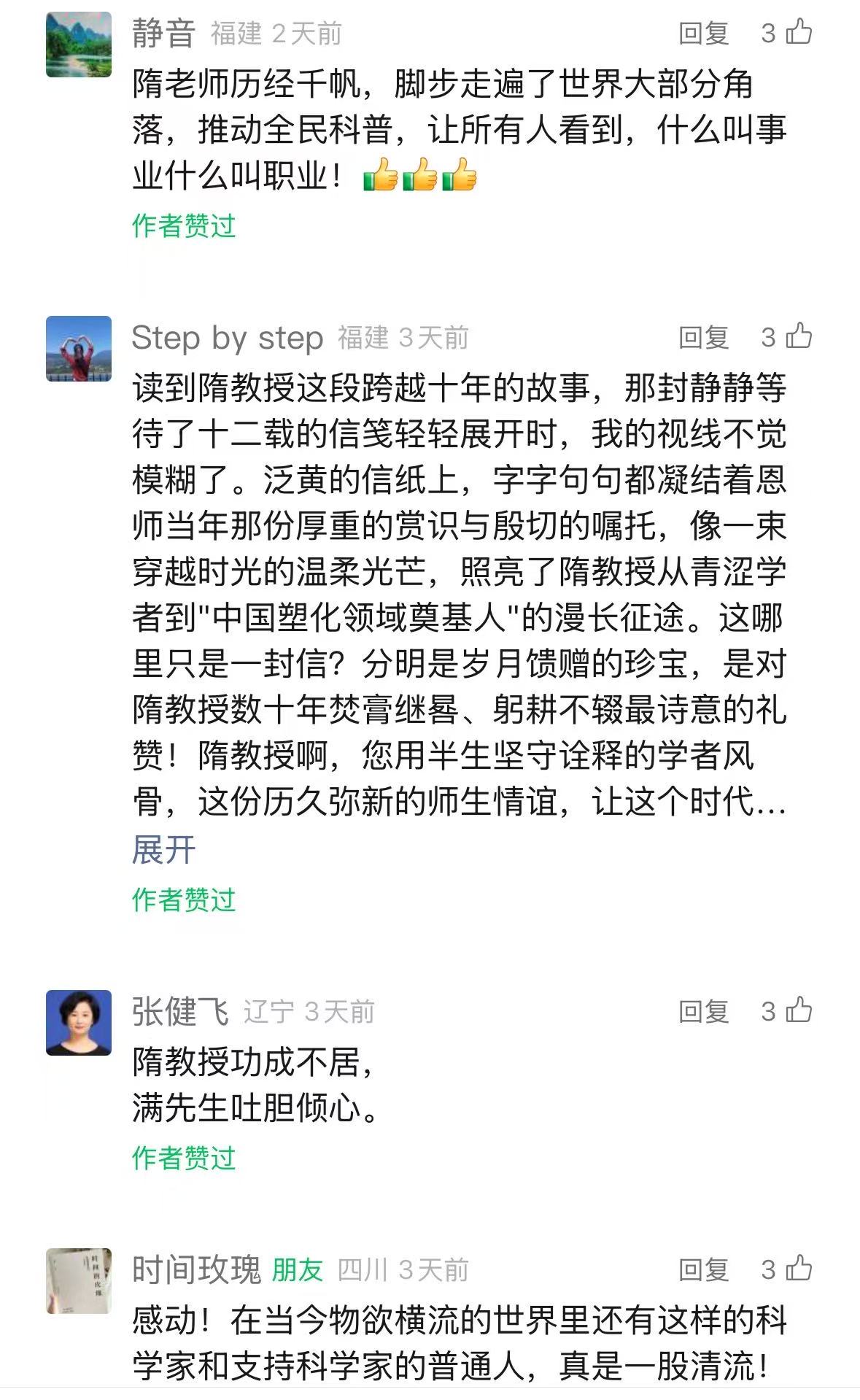Open 静音's profile avatar

coord(79,45)
